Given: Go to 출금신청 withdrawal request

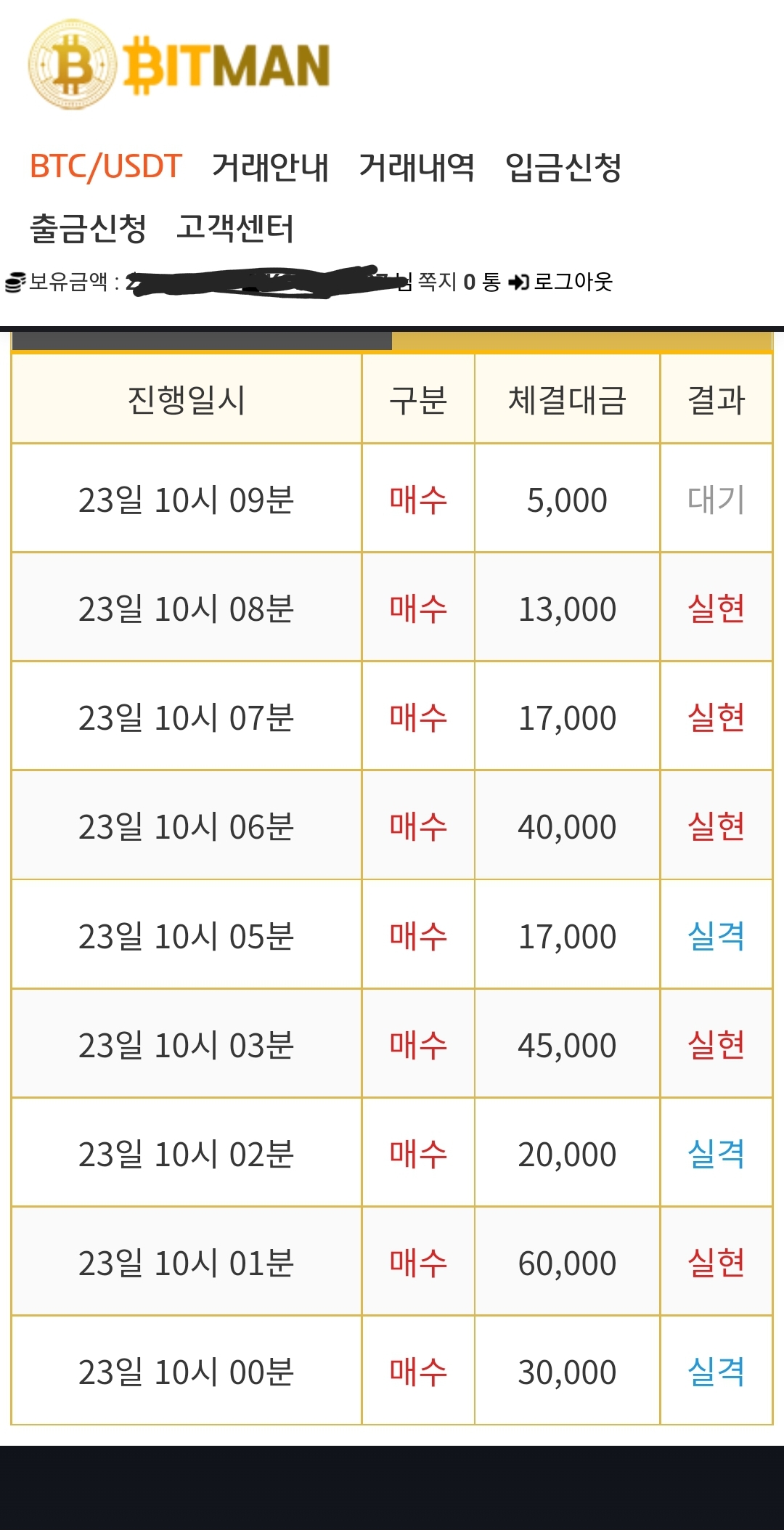Looking at the screenshot, I should click(88, 228).
